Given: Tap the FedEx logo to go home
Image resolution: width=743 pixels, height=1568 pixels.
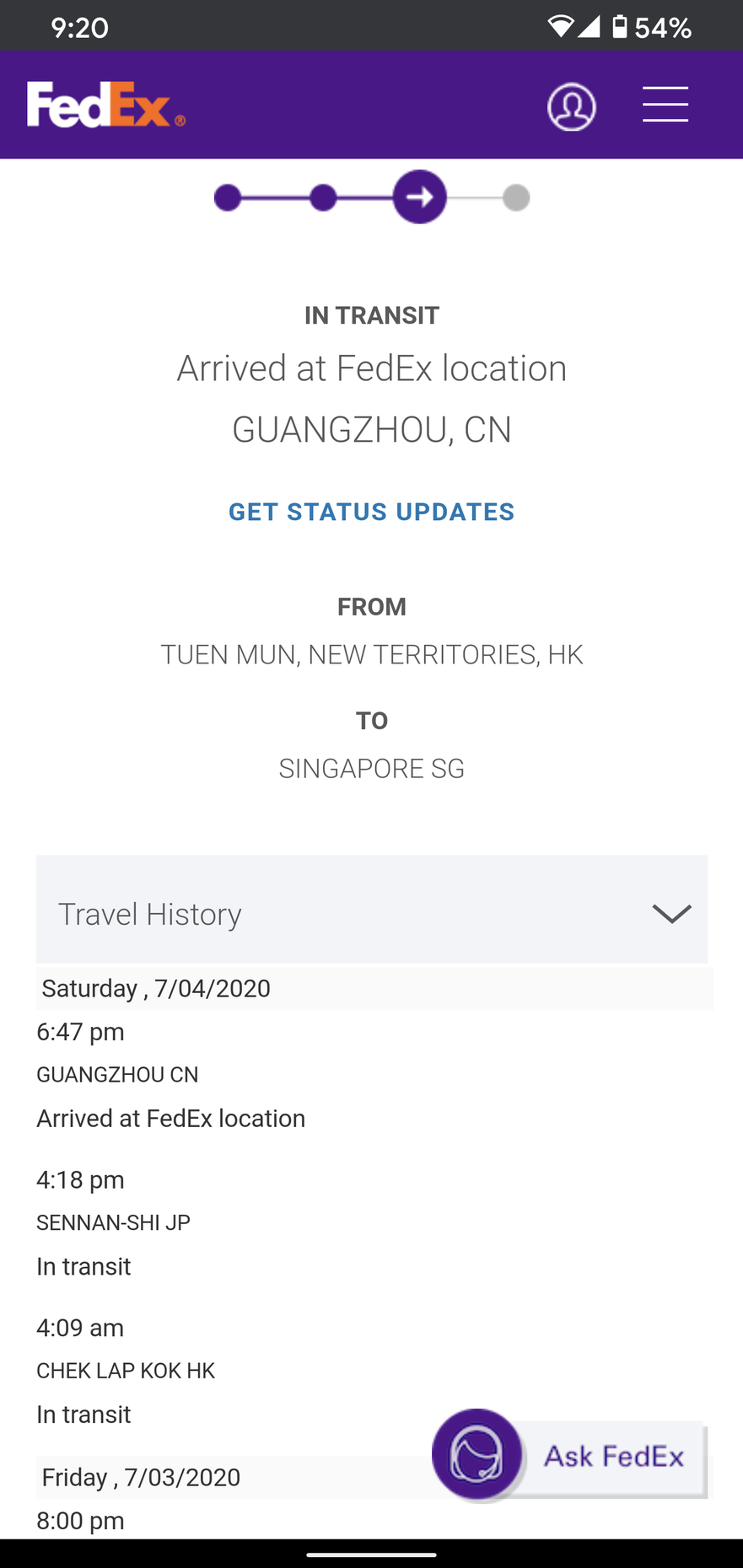Looking at the screenshot, I should (x=106, y=105).
